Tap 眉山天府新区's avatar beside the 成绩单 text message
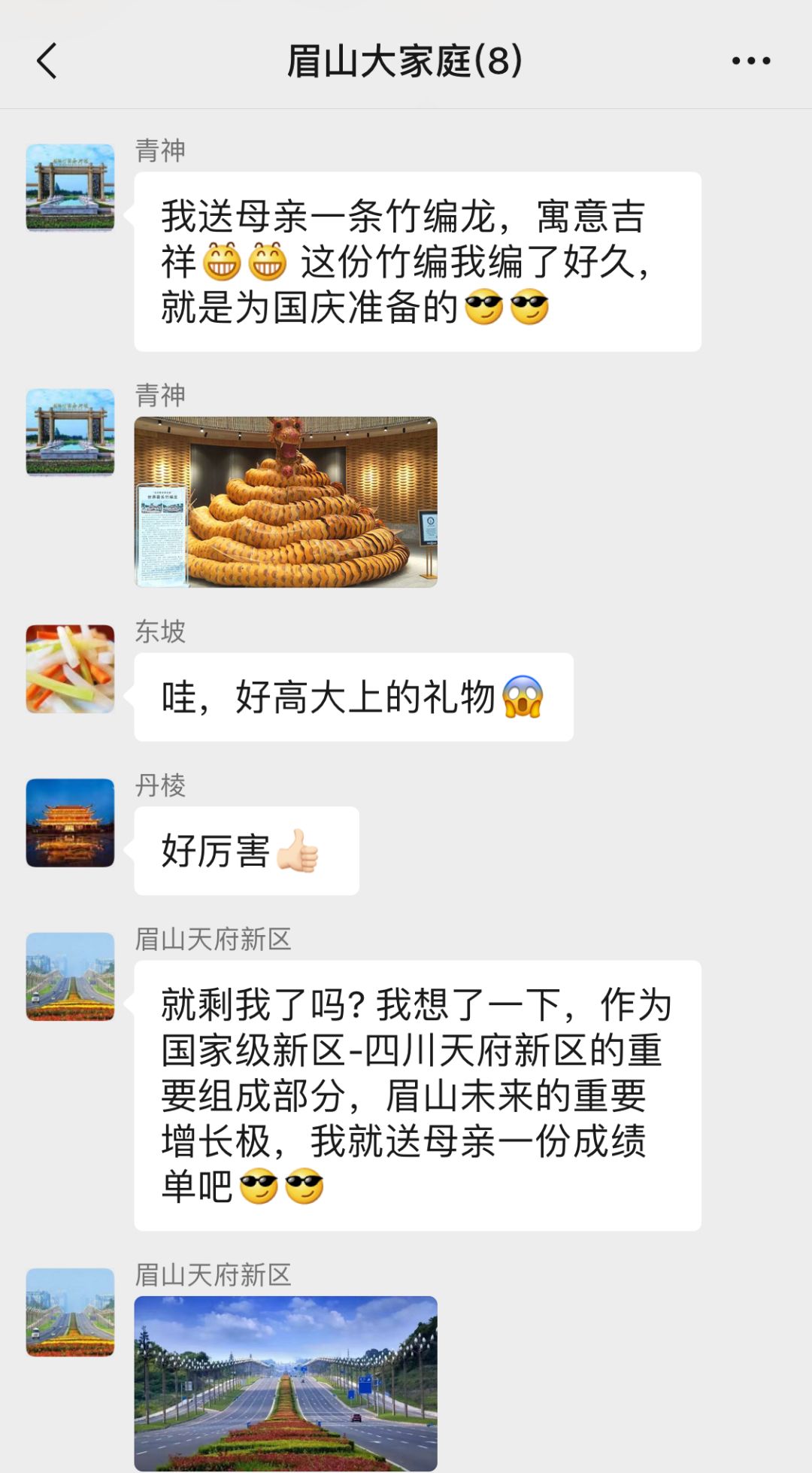The image size is (812, 1473). 71,976
